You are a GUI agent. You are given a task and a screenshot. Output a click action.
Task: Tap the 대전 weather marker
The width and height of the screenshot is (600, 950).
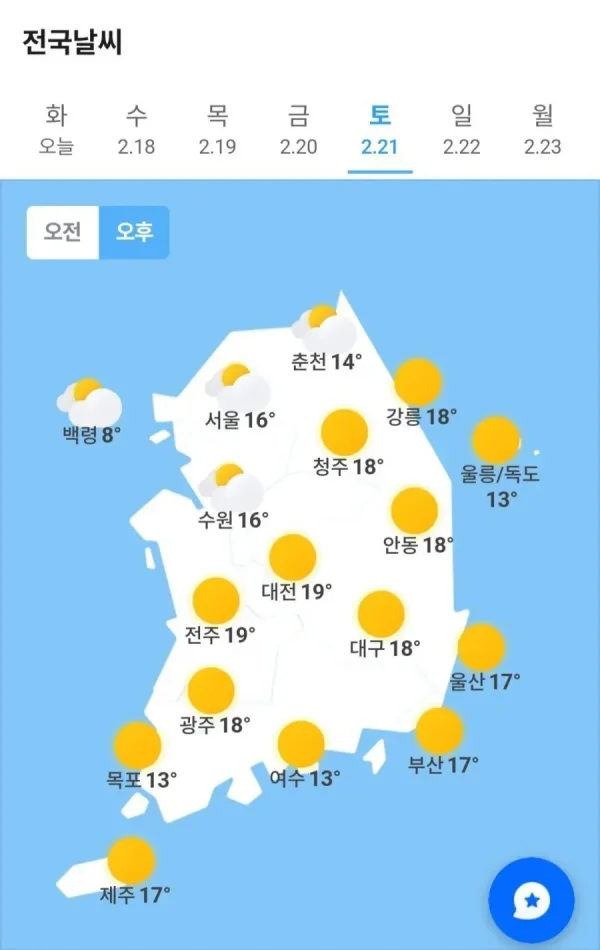[x=294, y=570]
